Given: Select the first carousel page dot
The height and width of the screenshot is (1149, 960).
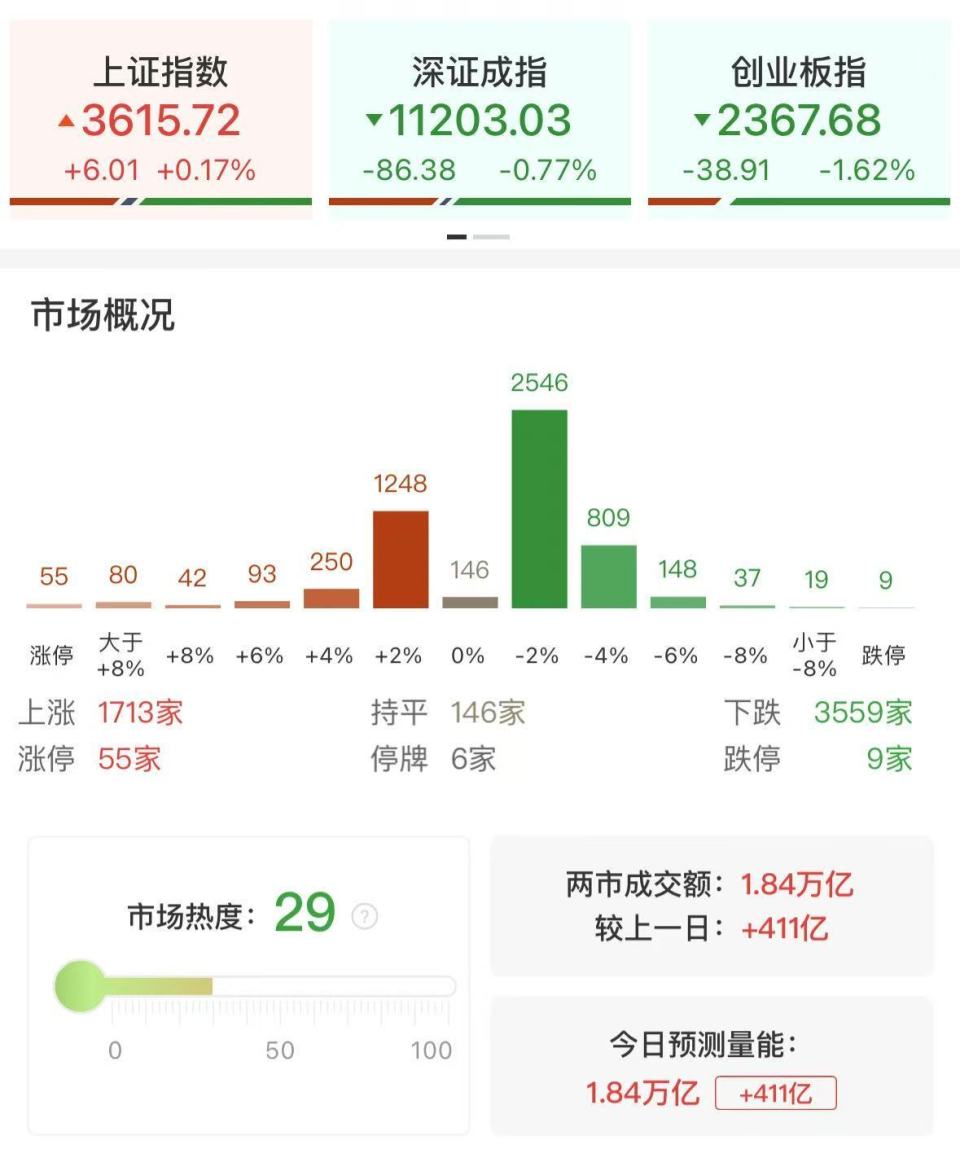Looking at the screenshot, I should (x=458, y=237).
